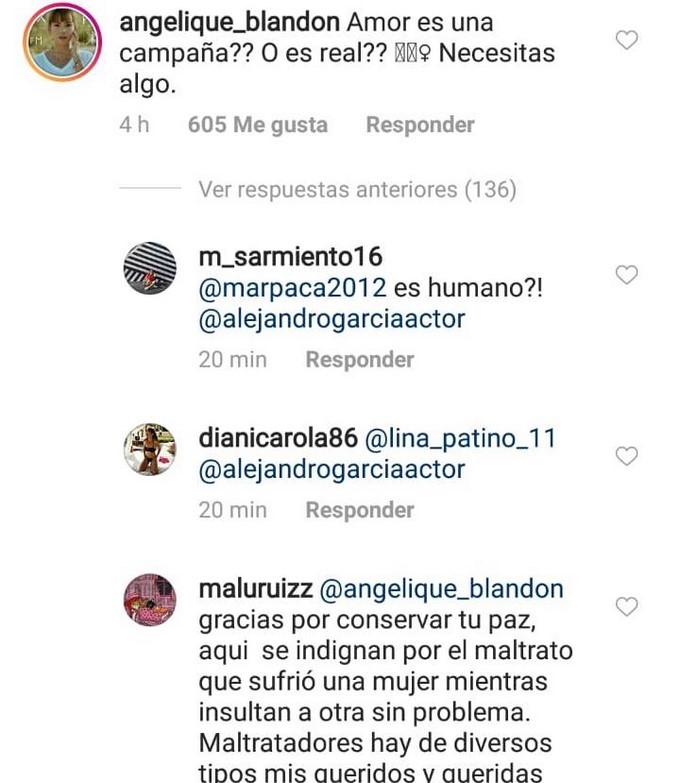
Task: Open @alejandrogarciaactor mention in dianicarola86's reply
Action: 332,469
